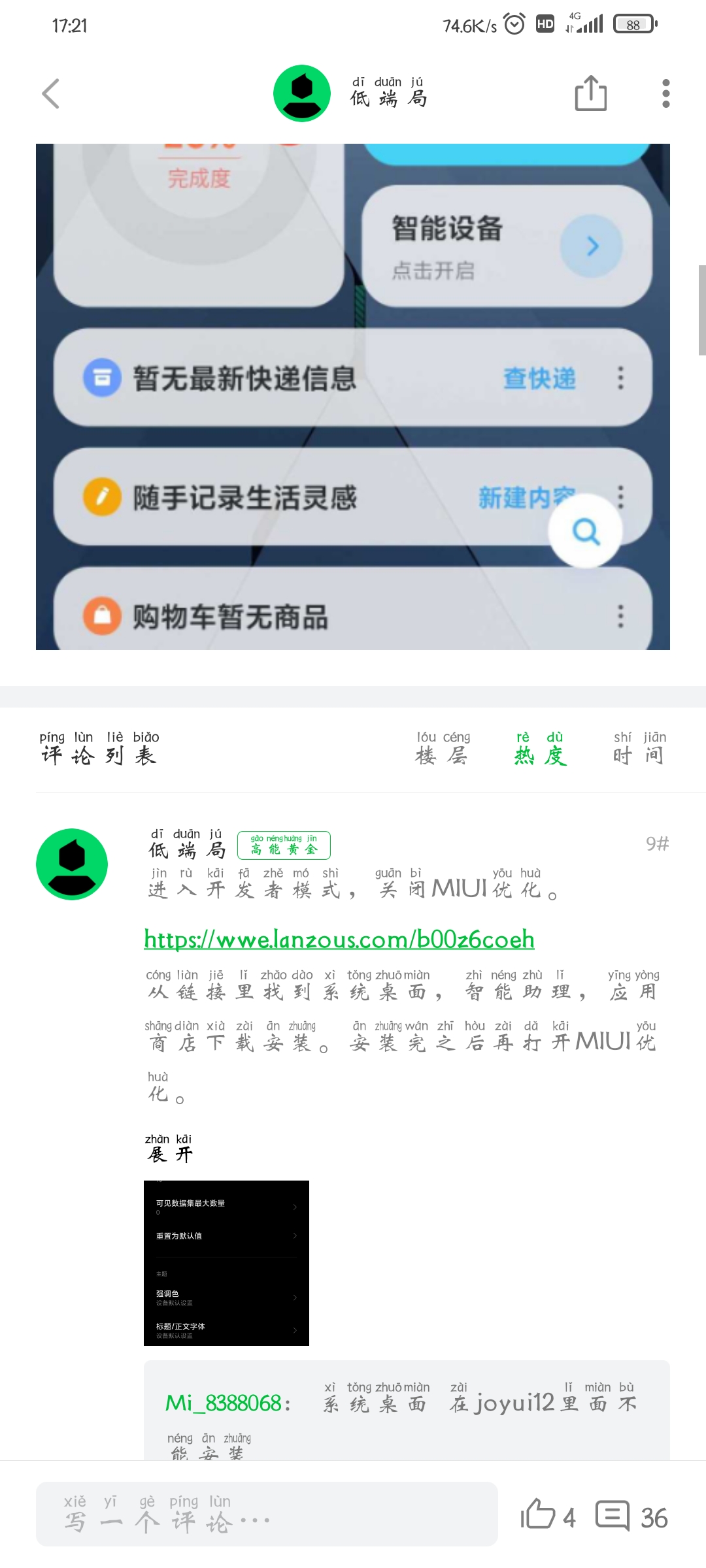Screen dimensions: 706x1568
Task: Open the black settings screenshot in the comment
Action: pos(226,1263)
